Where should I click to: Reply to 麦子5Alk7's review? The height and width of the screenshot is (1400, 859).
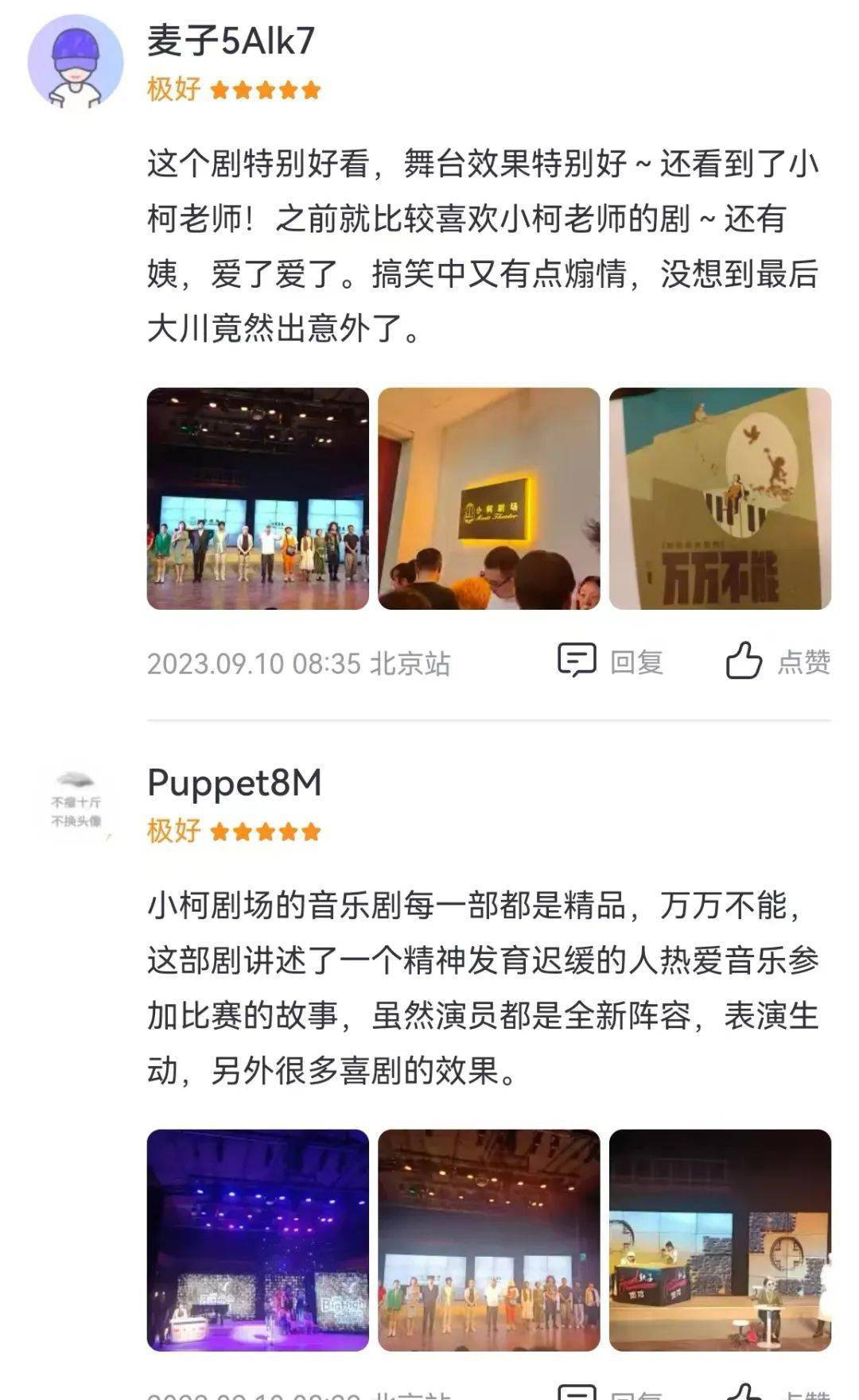[611, 661]
